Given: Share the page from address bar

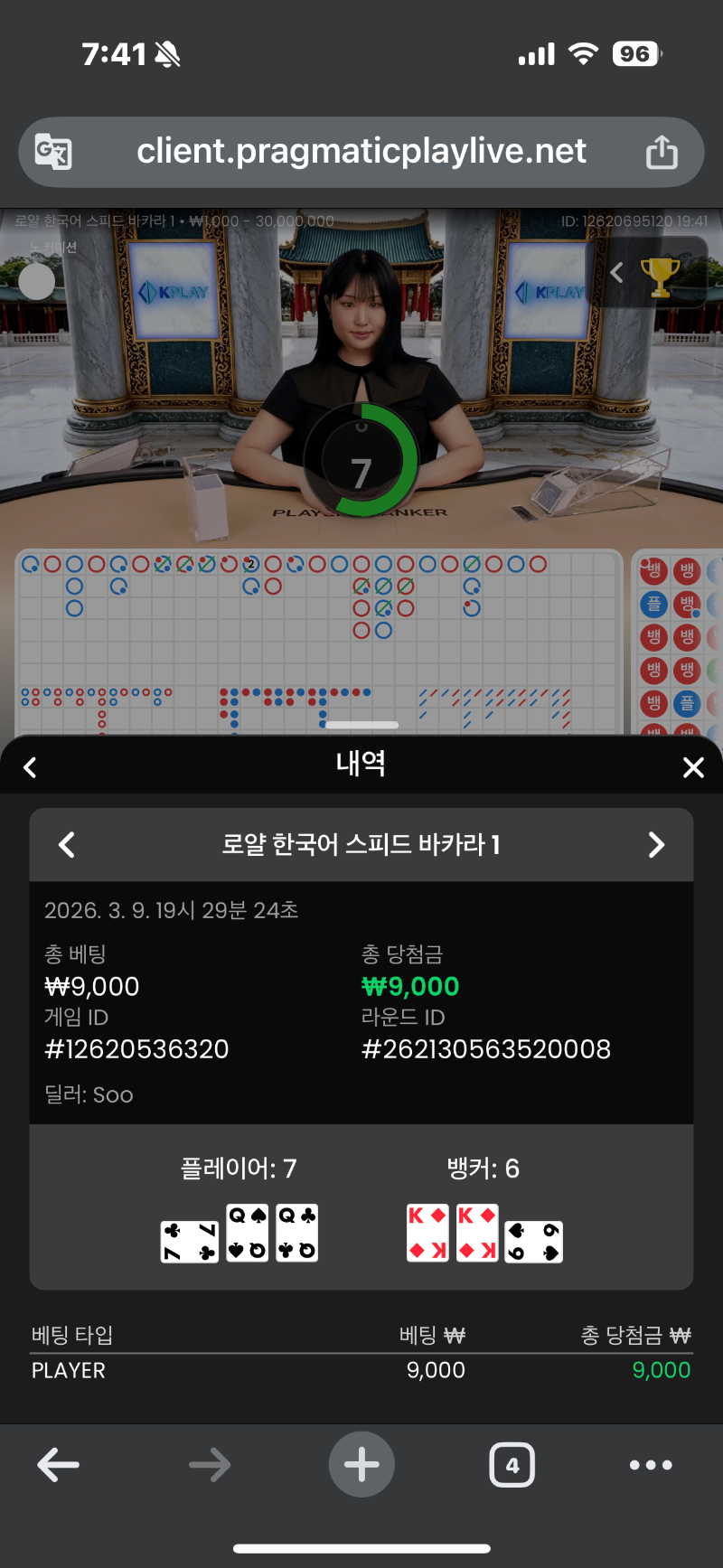Looking at the screenshot, I should click(662, 152).
